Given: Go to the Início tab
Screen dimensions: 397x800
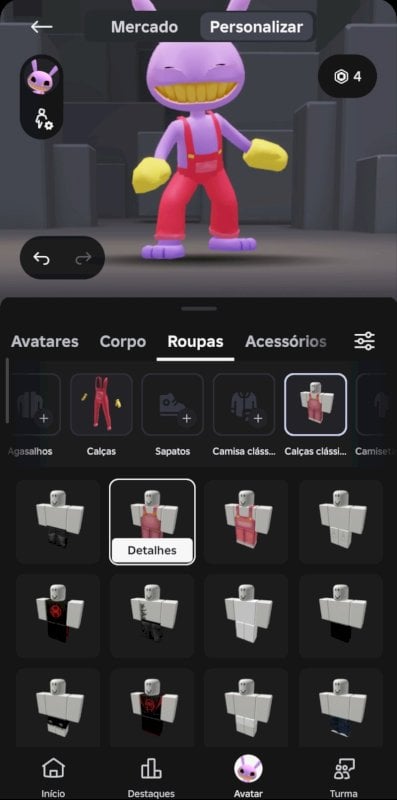Looking at the screenshot, I should [54, 778].
